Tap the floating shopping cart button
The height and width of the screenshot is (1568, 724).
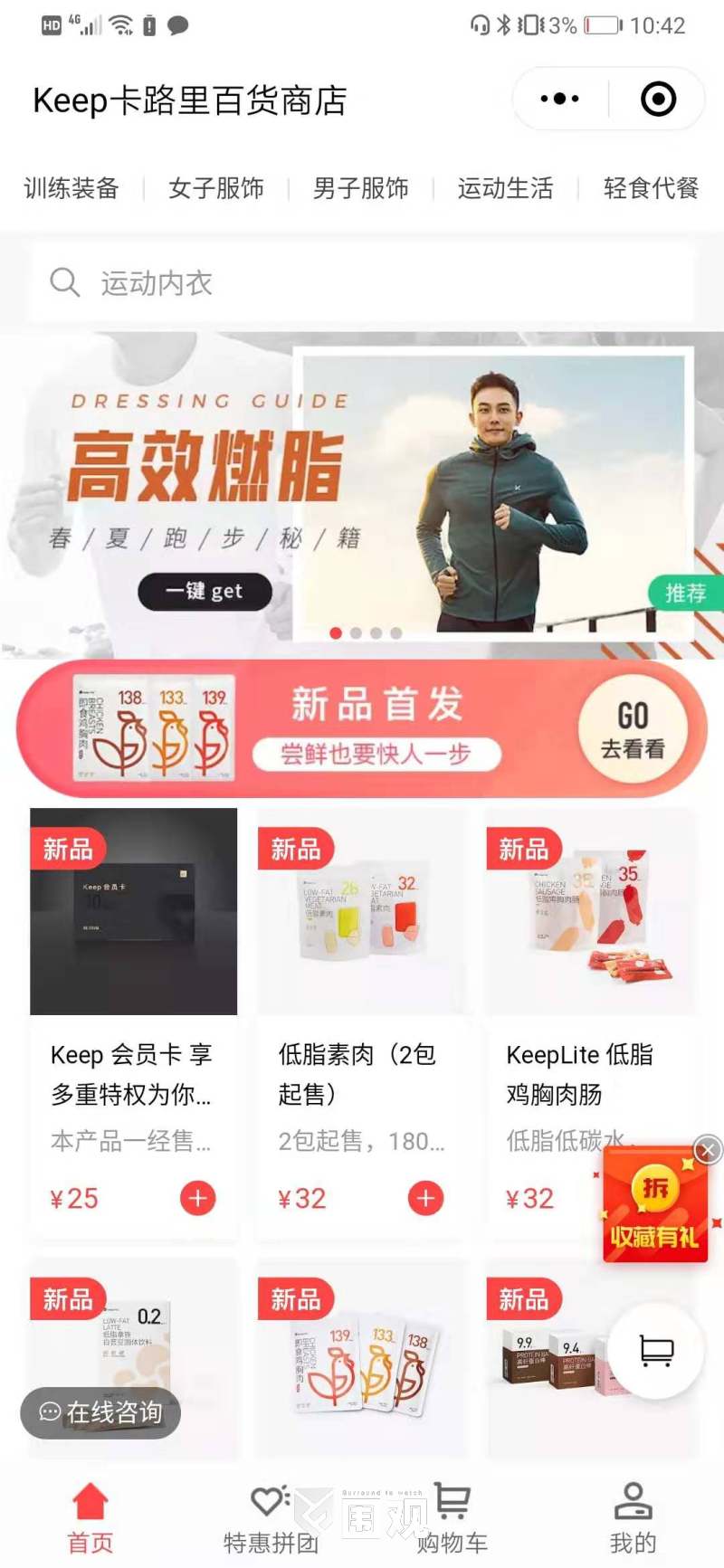point(656,1350)
